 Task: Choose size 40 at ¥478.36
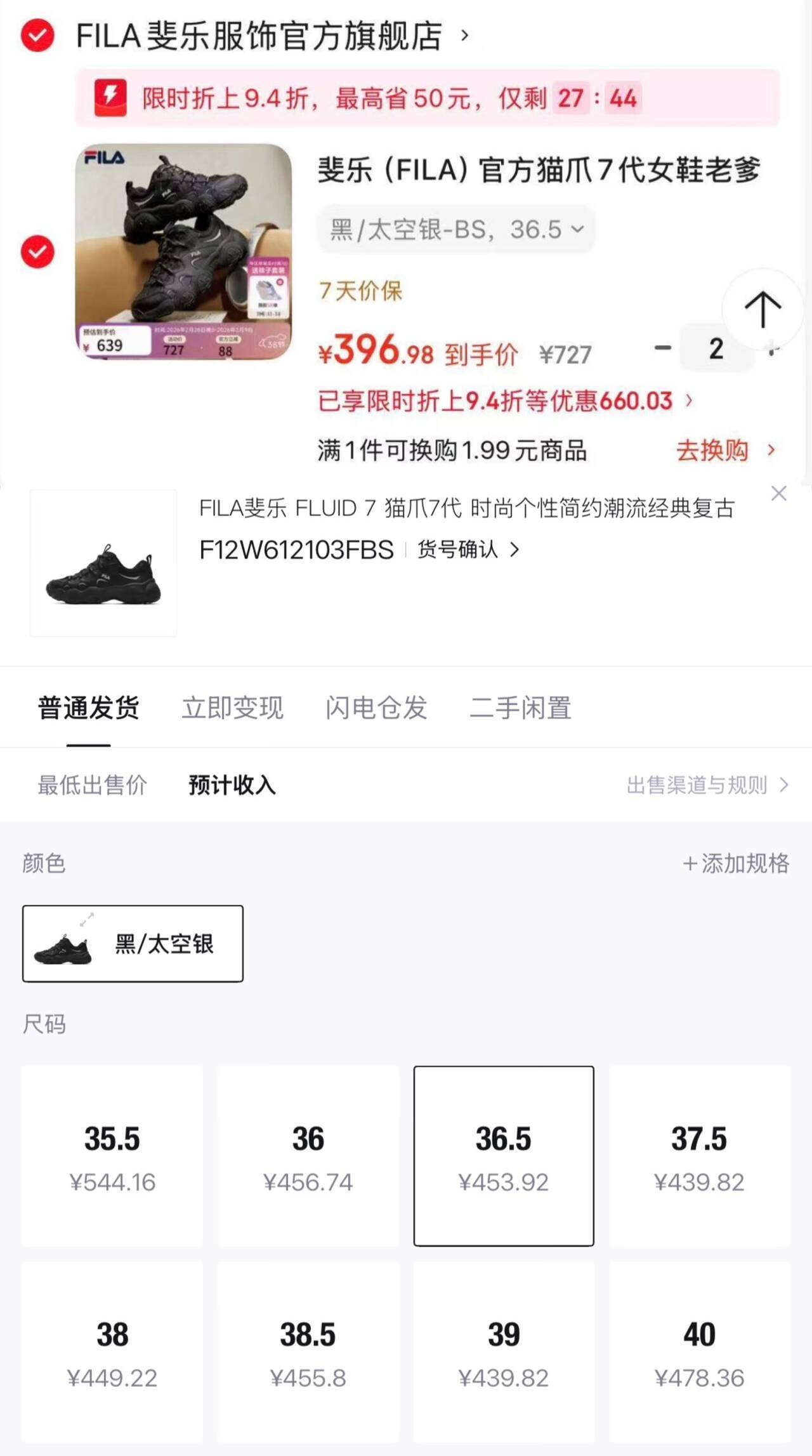[699, 1352]
